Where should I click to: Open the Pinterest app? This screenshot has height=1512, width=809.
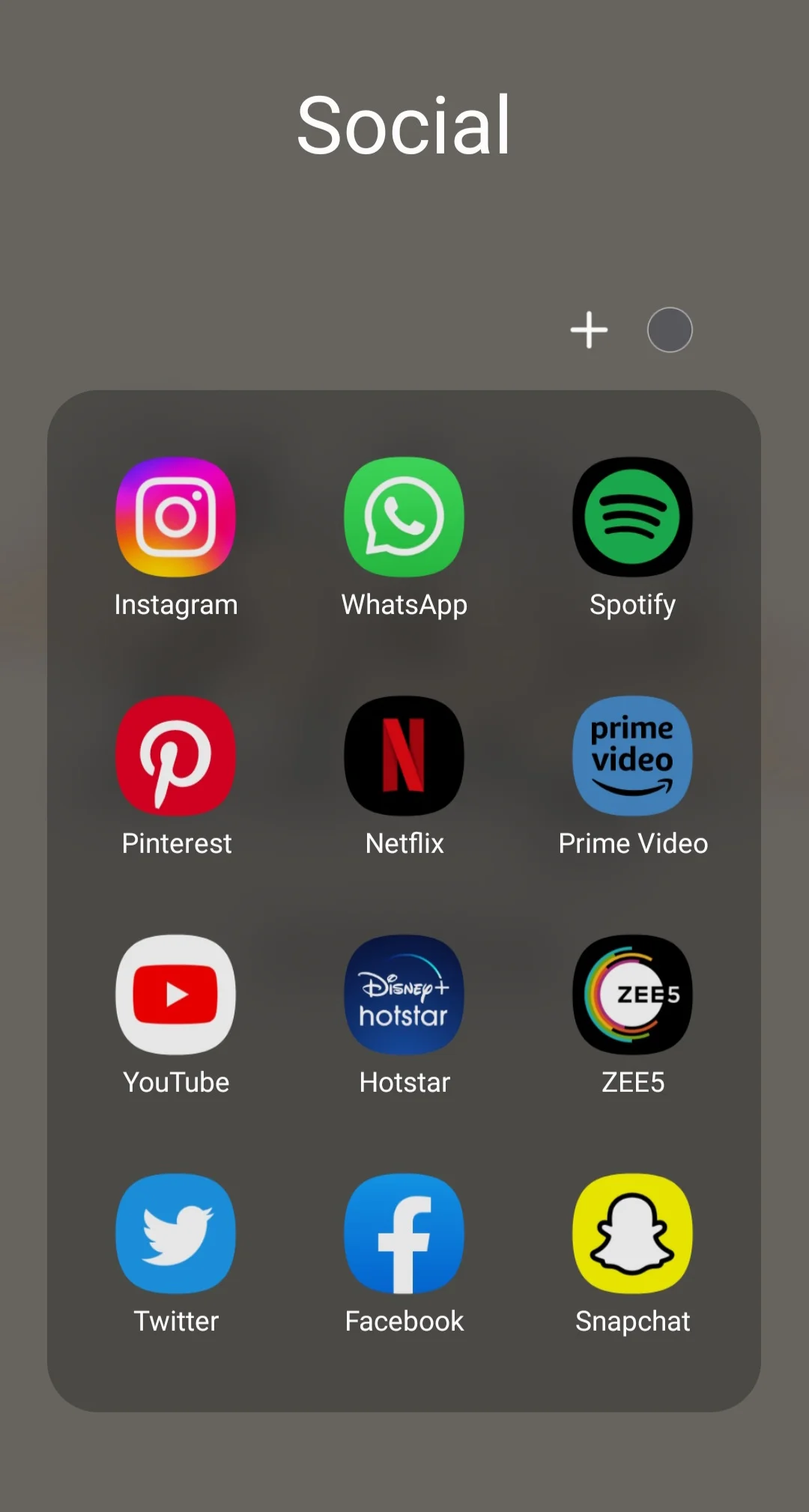(x=176, y=755)
